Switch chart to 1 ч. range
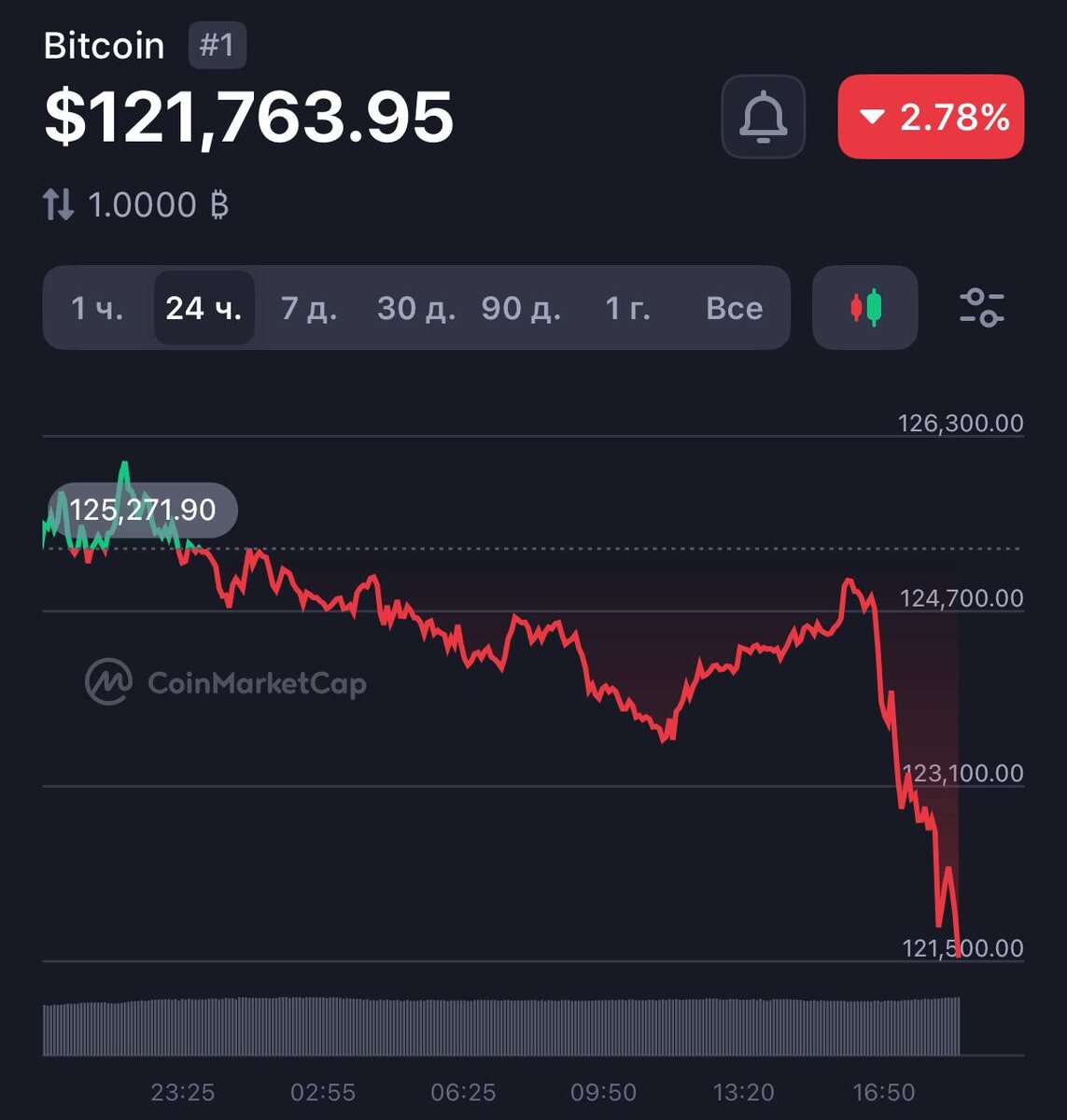 click(x=97, y=308)
